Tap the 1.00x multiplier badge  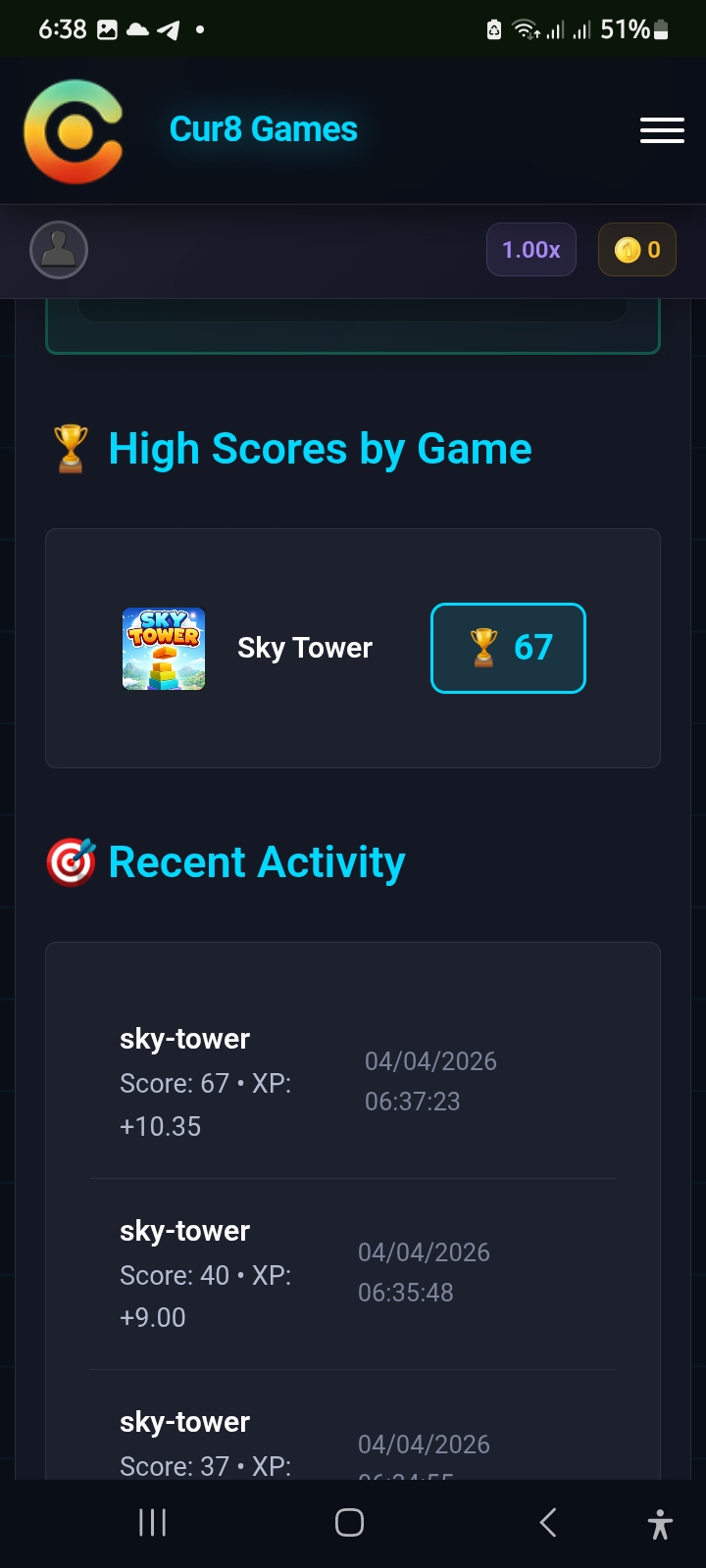tap(530, 250)
